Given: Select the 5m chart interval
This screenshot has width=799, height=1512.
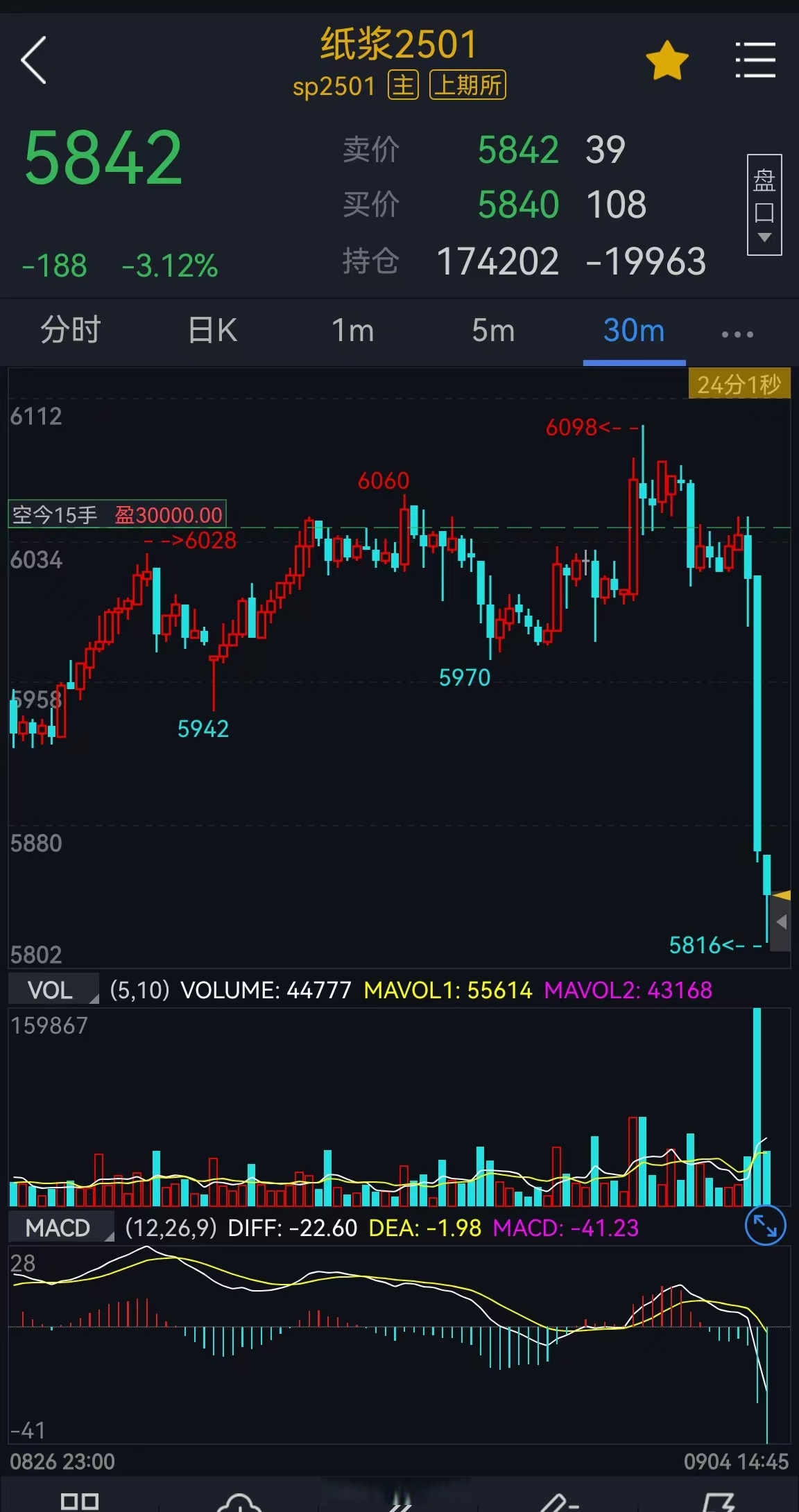Looking at the screenshot, I should coord(493,330).
